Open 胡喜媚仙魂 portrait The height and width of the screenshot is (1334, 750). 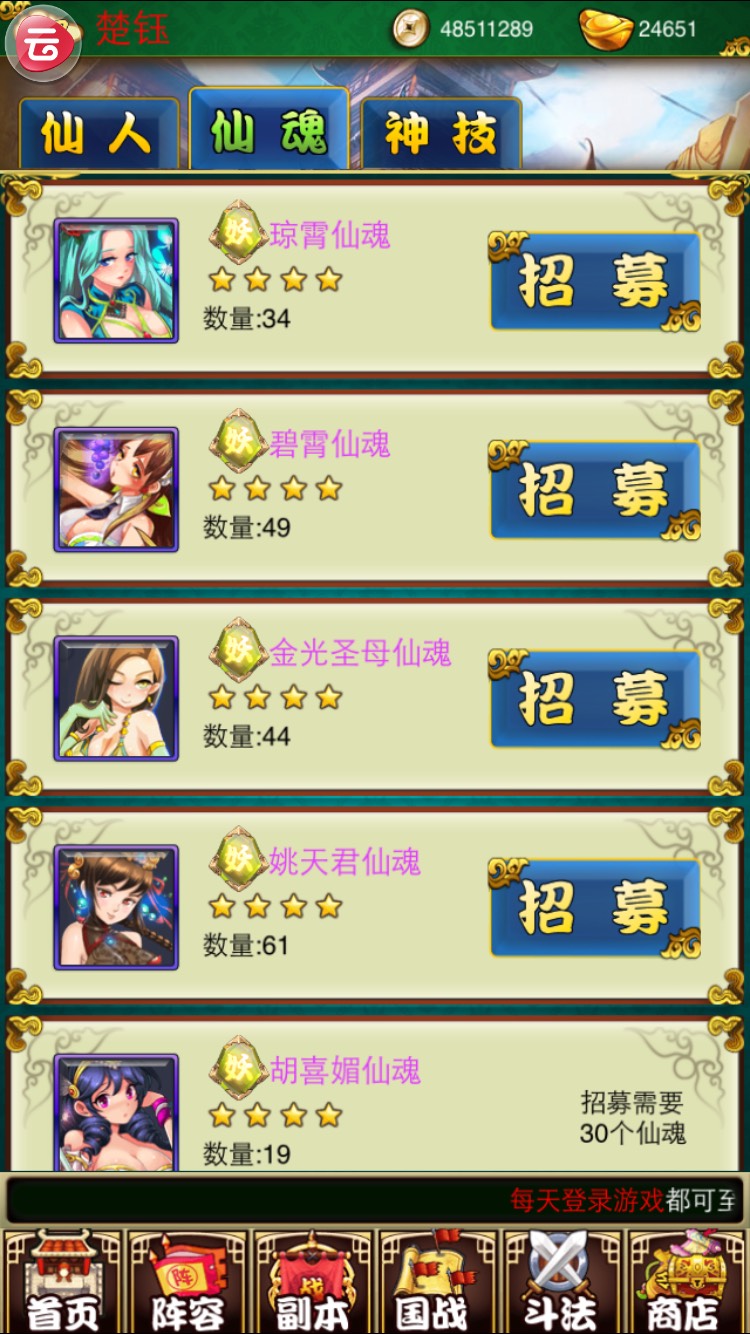(116, 1112)
